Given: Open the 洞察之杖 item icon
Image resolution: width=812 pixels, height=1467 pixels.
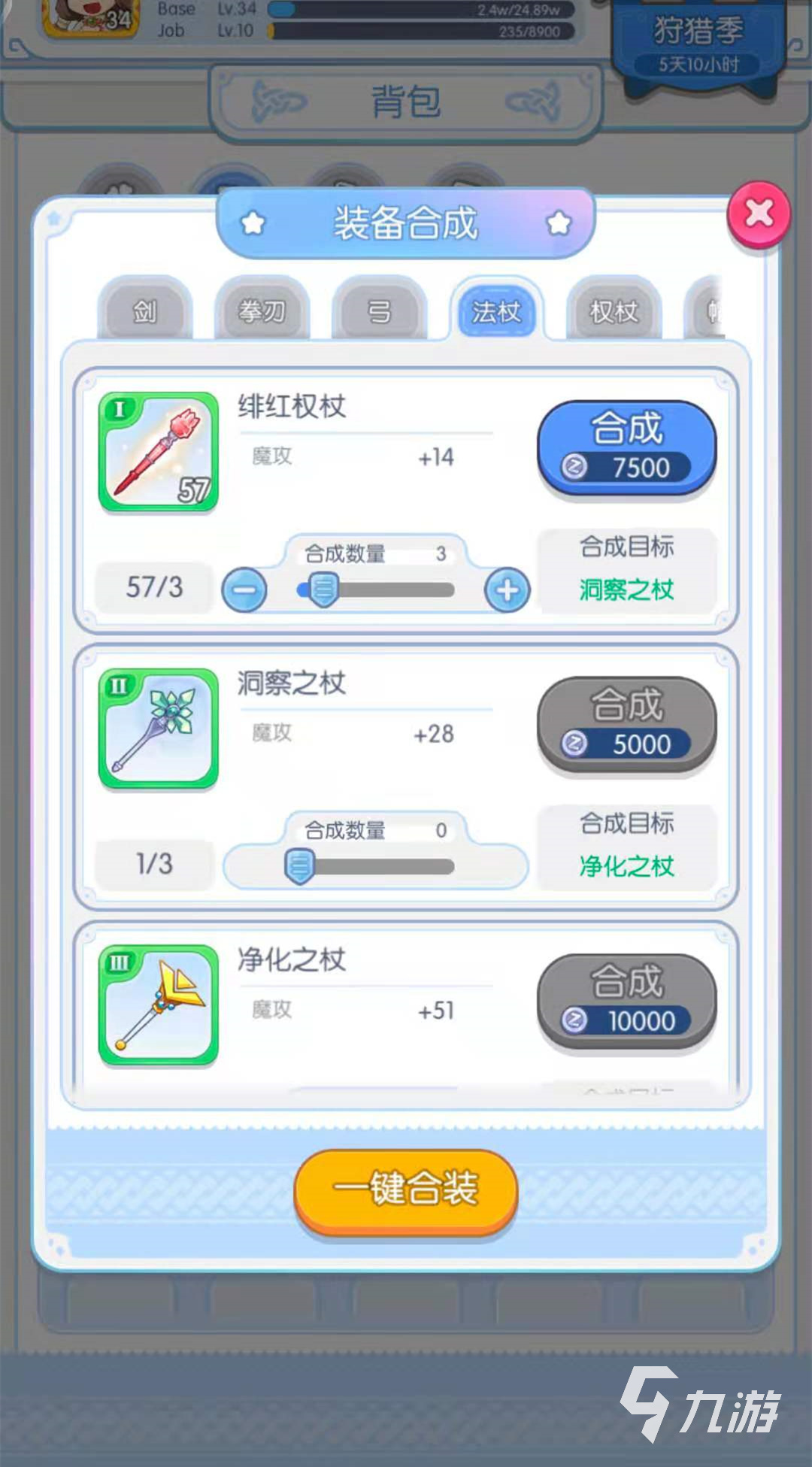Looking at the screenshot, I should pyautogui.click(x=159, y=729).
